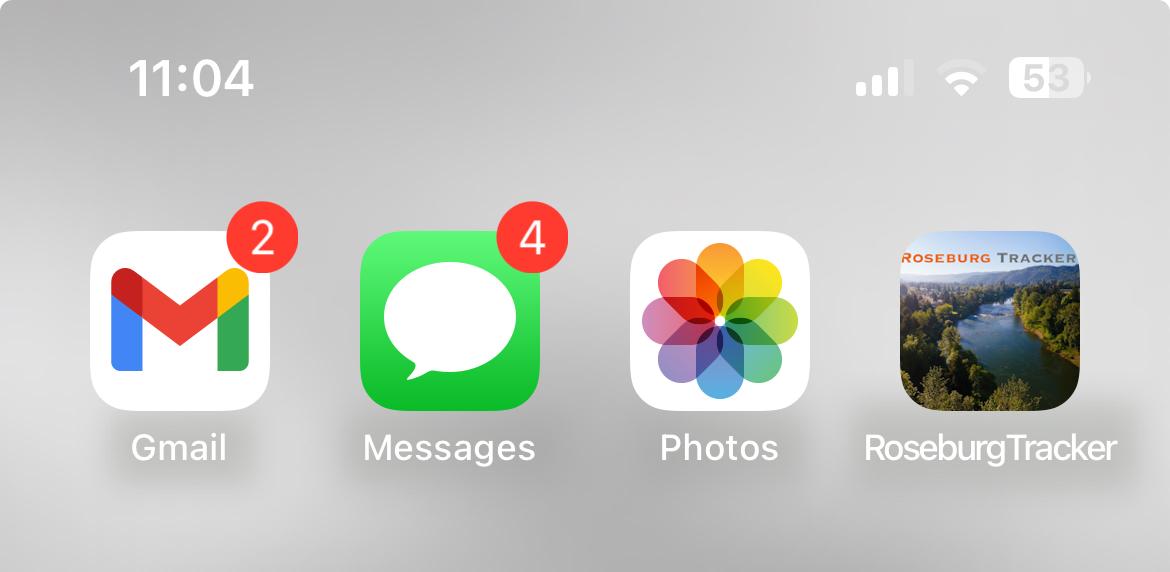Open the Gmail app
Screen dimensions: 1170x572
click(x=180, y=321)
